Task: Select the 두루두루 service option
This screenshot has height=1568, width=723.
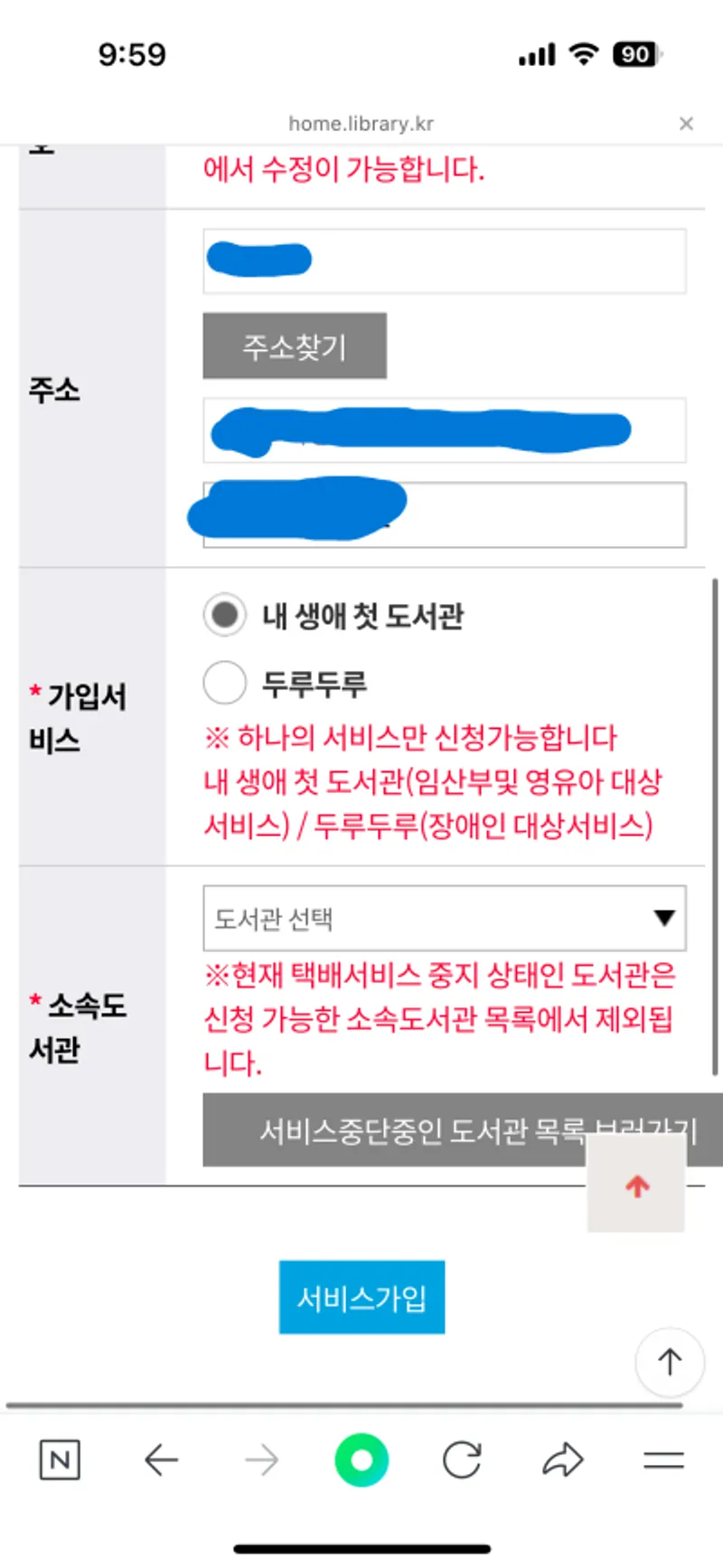Action: [x=225, y=683]
